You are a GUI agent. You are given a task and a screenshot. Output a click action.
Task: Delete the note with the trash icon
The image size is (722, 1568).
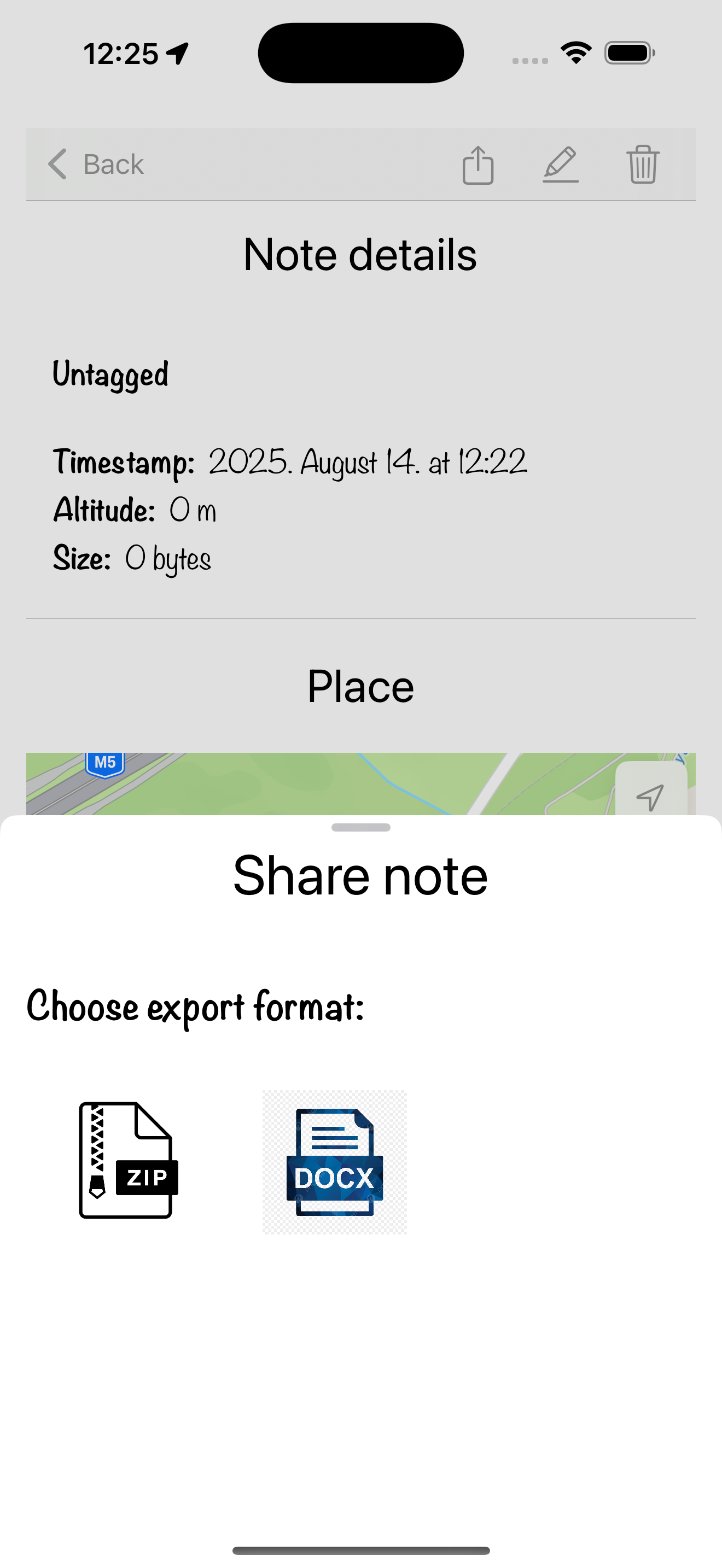pyautogui.click(x=643, y=165)
